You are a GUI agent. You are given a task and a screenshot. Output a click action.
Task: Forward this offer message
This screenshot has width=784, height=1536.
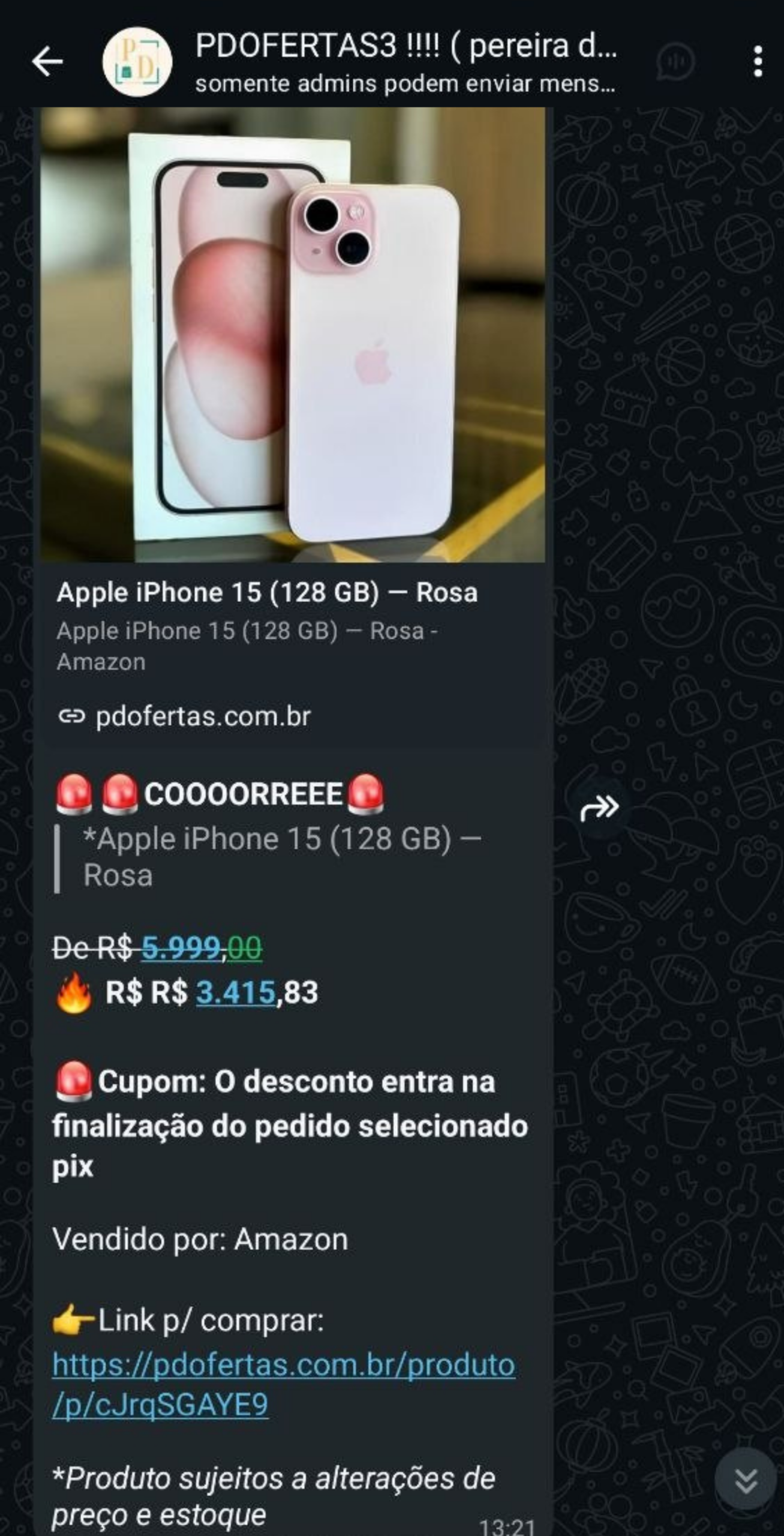coord(599,808)
